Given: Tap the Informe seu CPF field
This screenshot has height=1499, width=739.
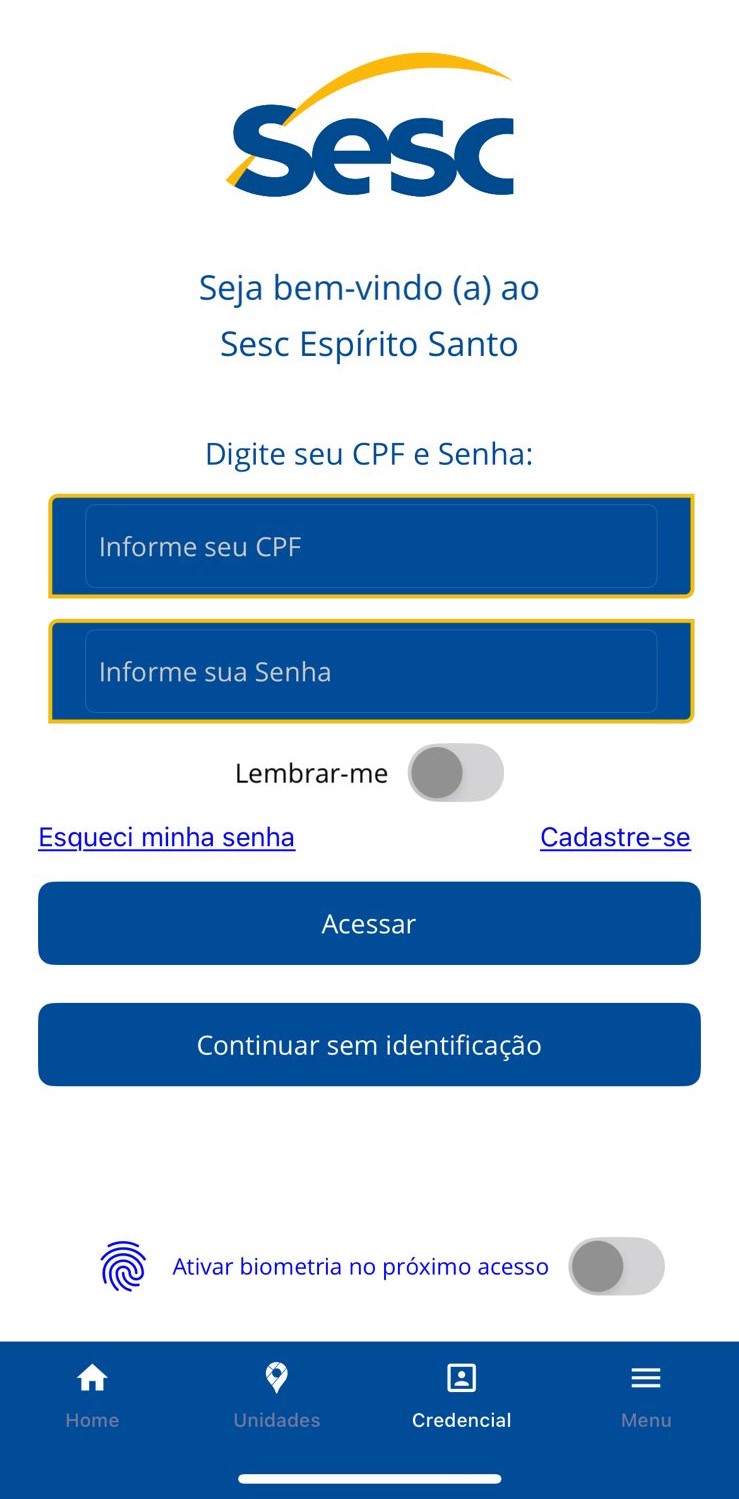Looking at the screenshot, I should tap(371, 546).
